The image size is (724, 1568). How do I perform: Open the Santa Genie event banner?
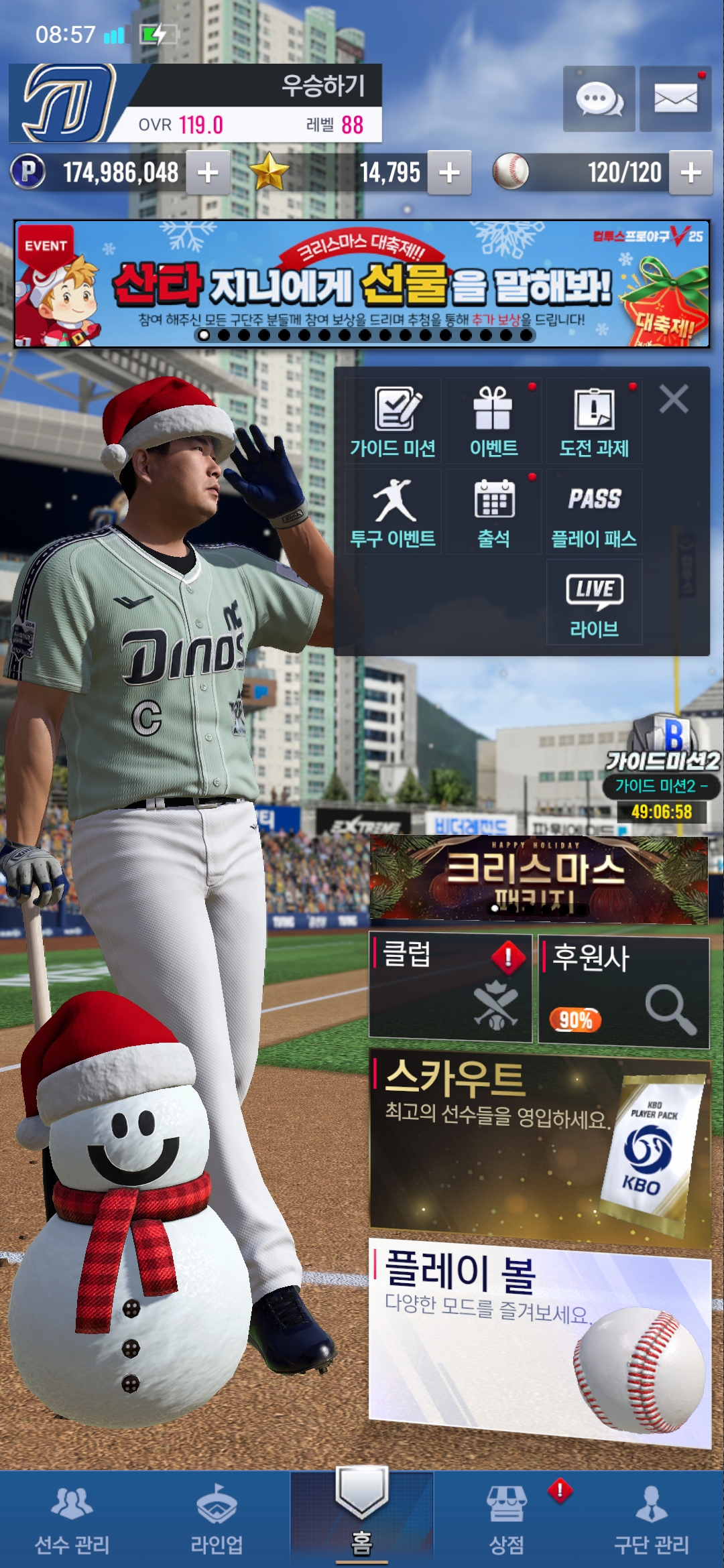(x=362, y=283)
